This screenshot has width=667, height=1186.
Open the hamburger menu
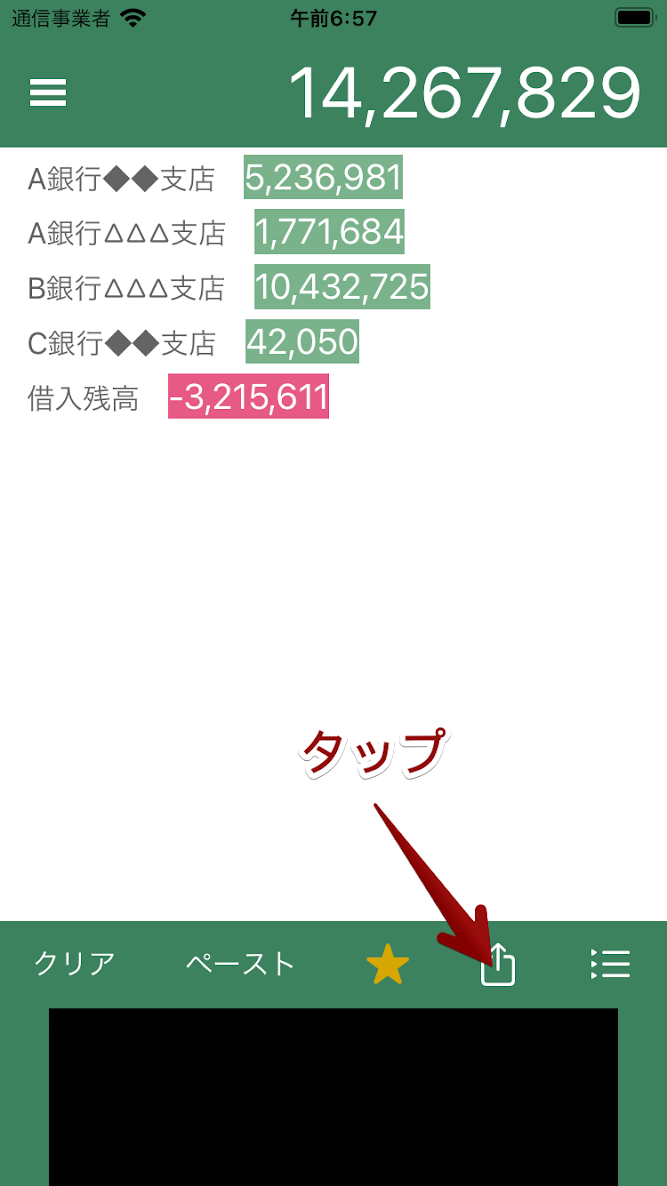pos(48,93)
